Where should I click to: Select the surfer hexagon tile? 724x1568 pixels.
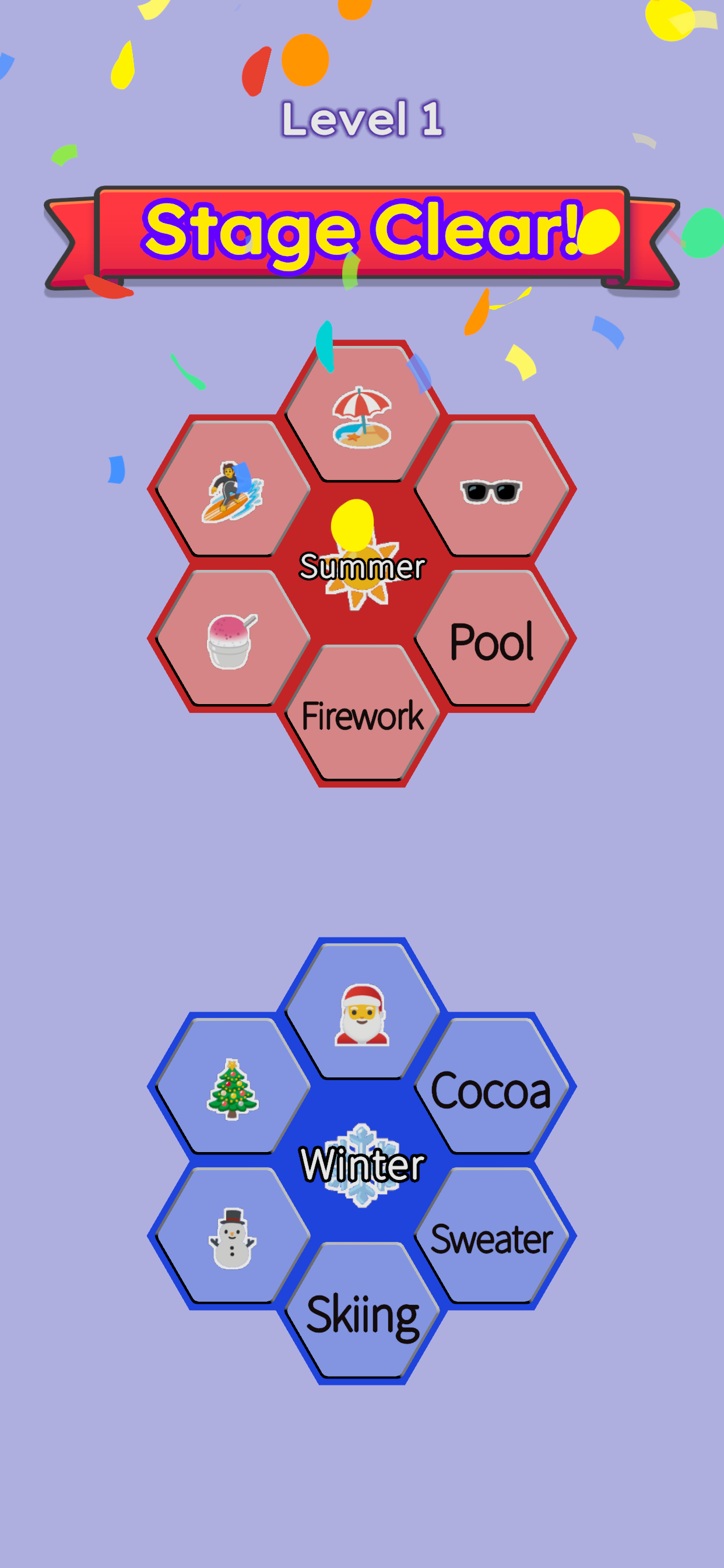coord(233,489)
